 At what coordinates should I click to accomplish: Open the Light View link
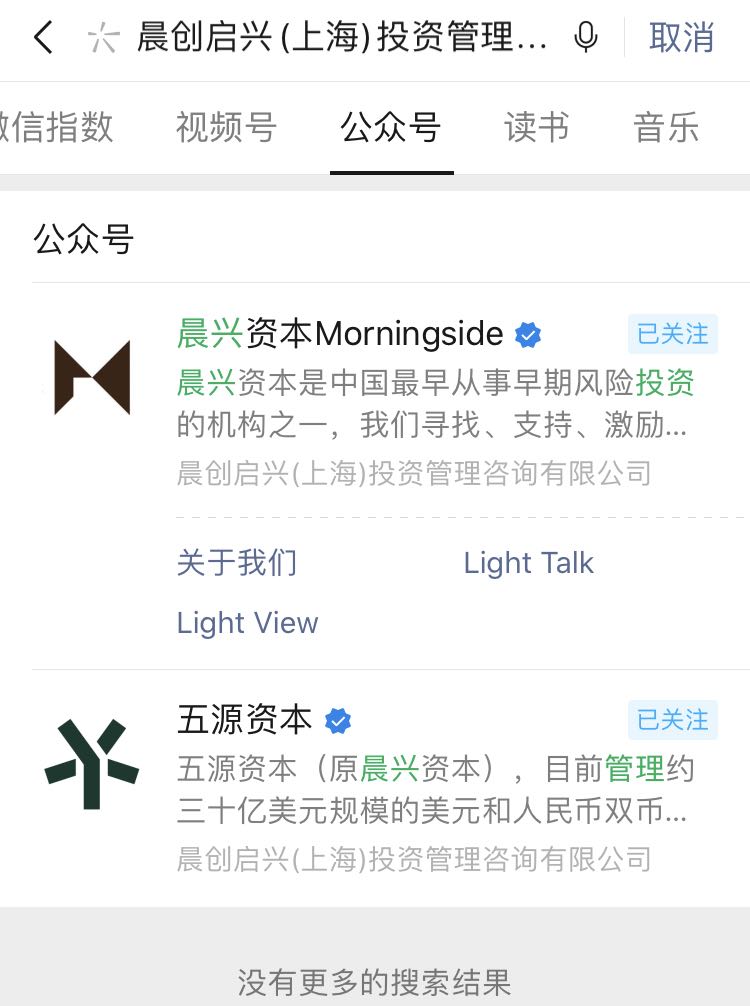tap(247, 623)
